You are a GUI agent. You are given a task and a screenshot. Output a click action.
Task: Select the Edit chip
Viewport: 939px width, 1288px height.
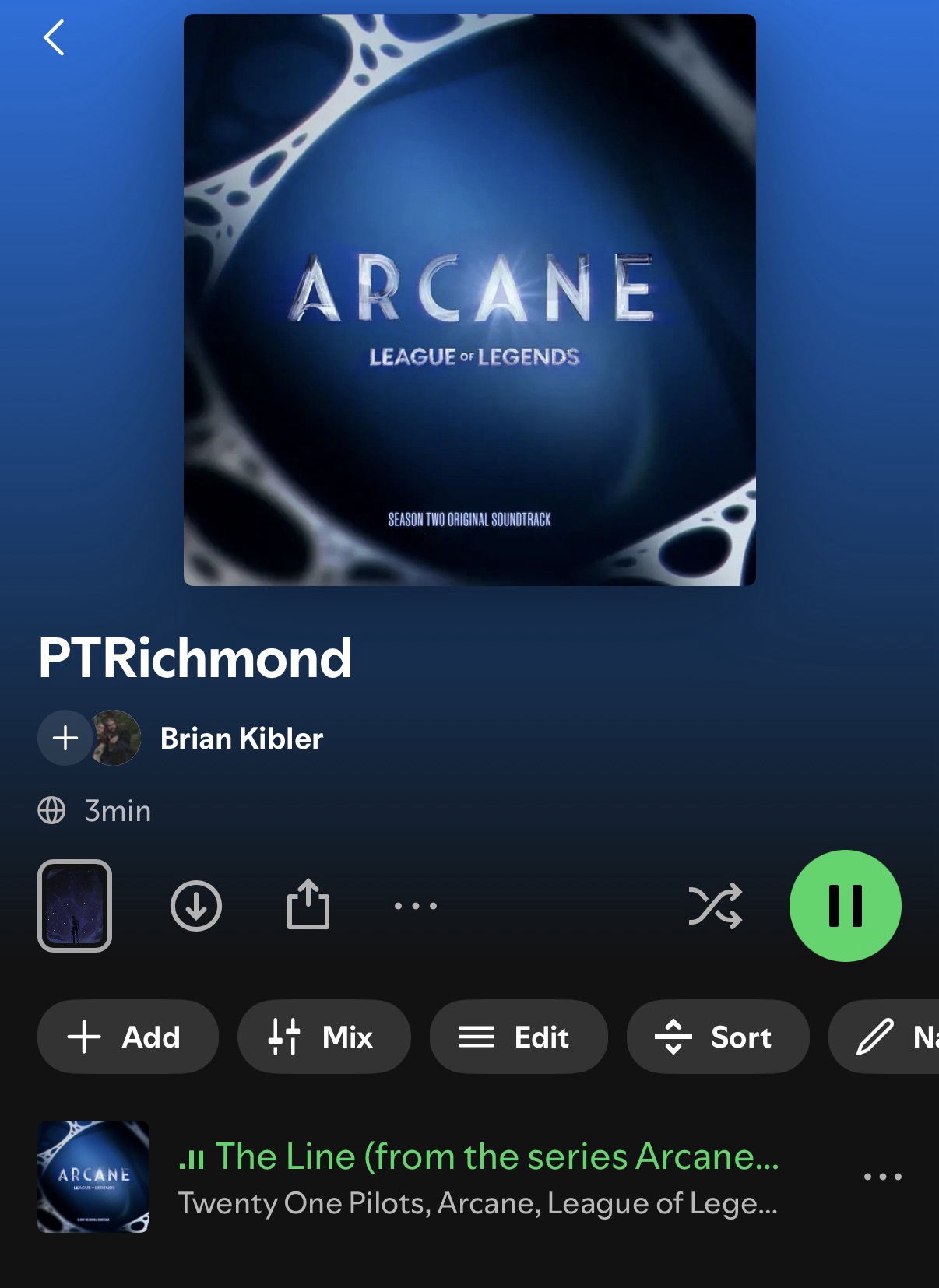point(518,1037)
